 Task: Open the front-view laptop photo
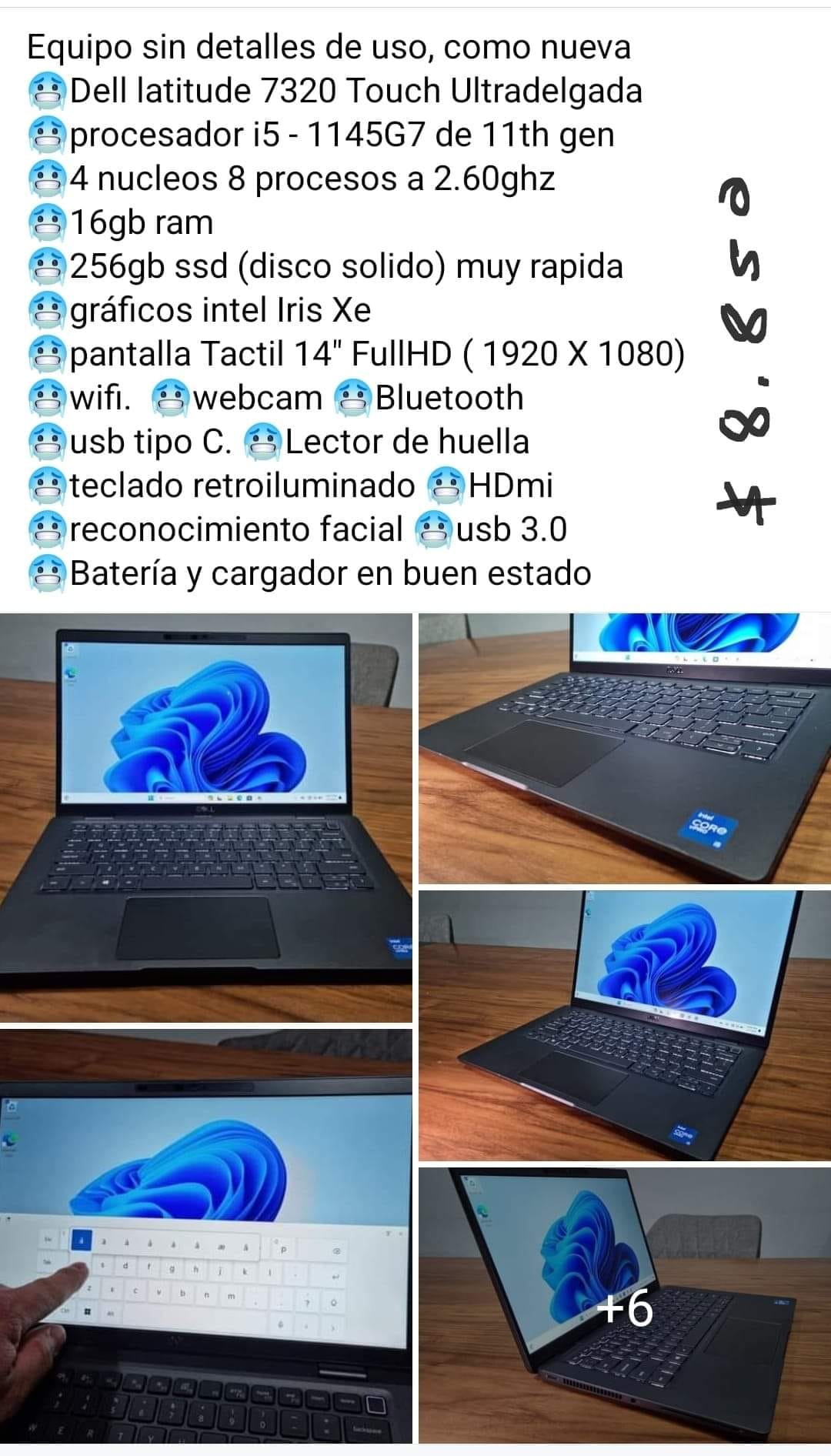coord(205,817)
